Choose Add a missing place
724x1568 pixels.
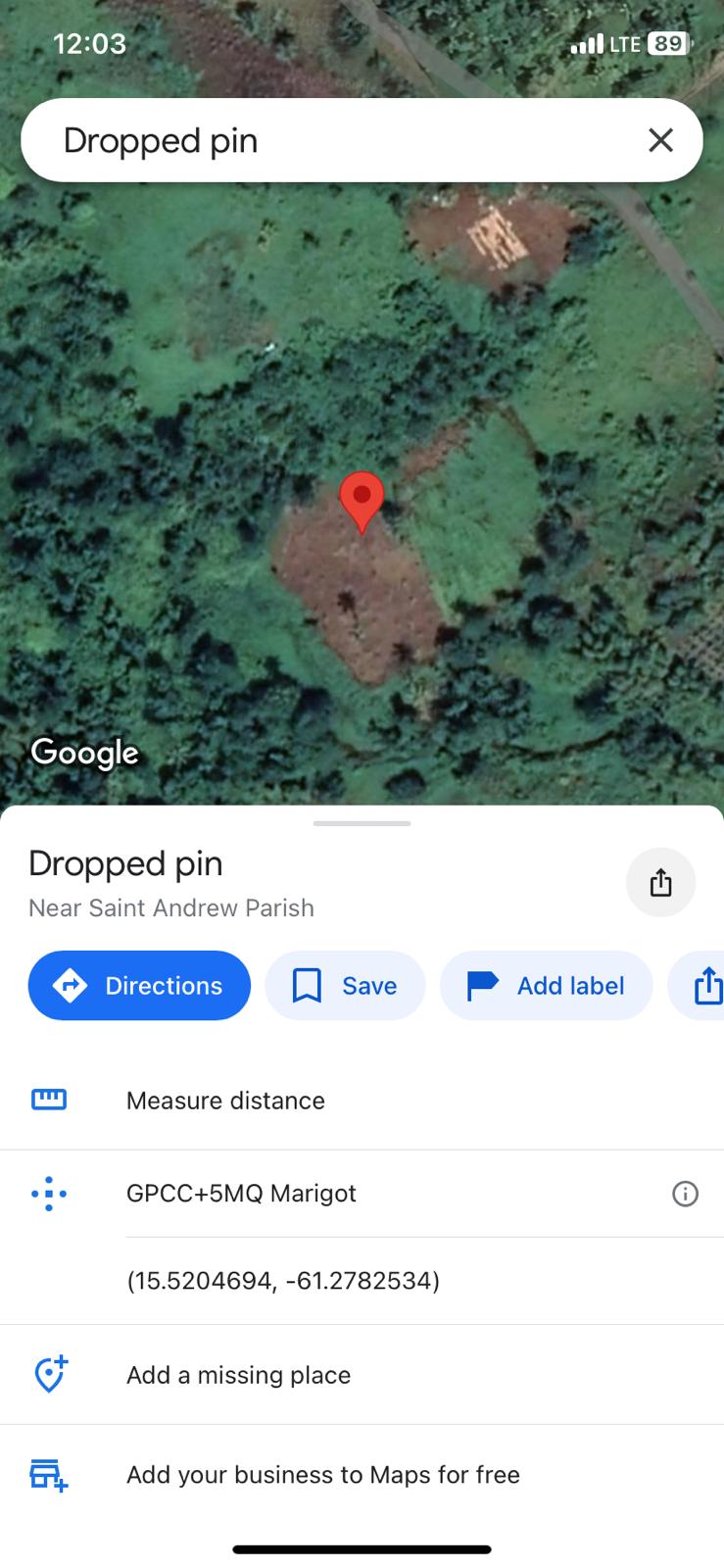click(238, 1375)
